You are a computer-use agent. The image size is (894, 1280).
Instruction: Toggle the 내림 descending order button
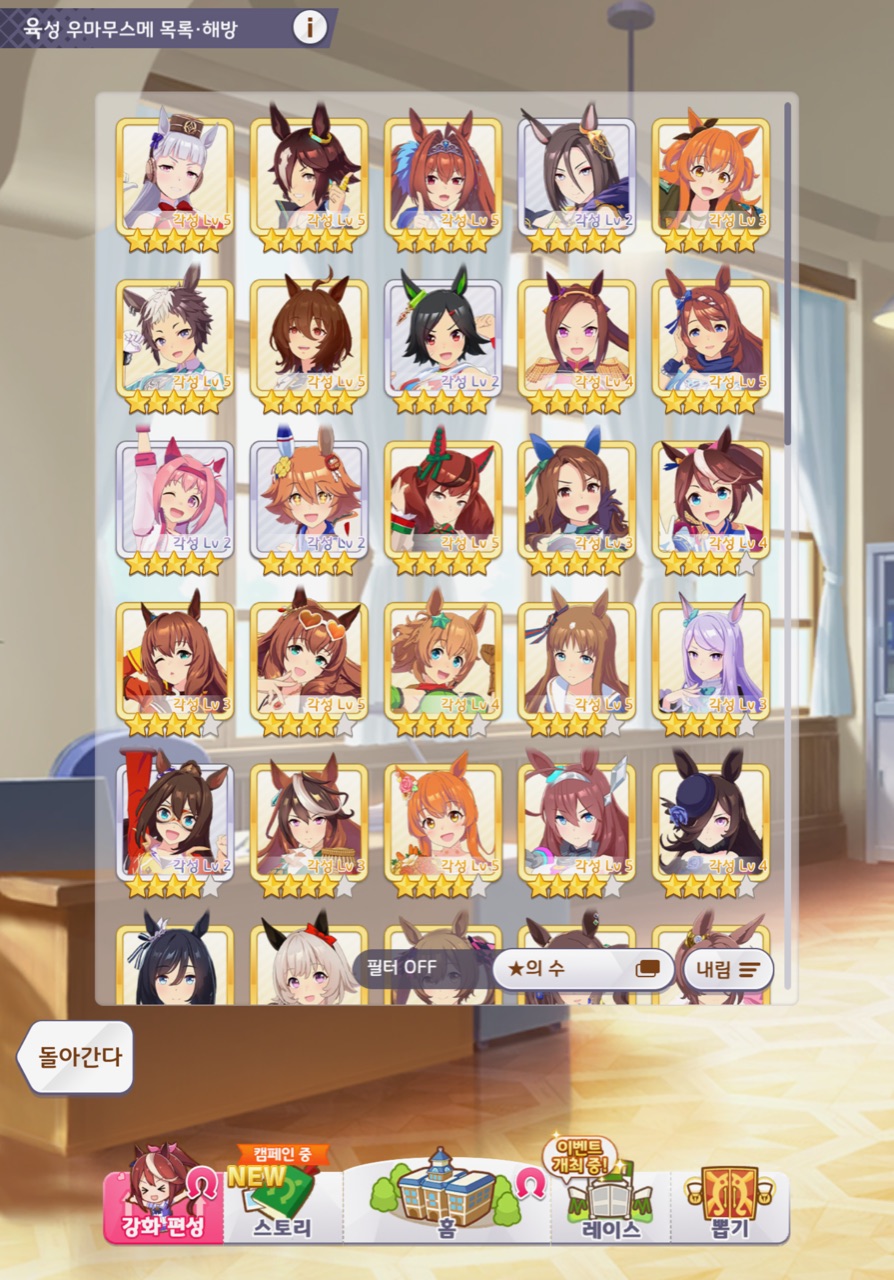727,969
